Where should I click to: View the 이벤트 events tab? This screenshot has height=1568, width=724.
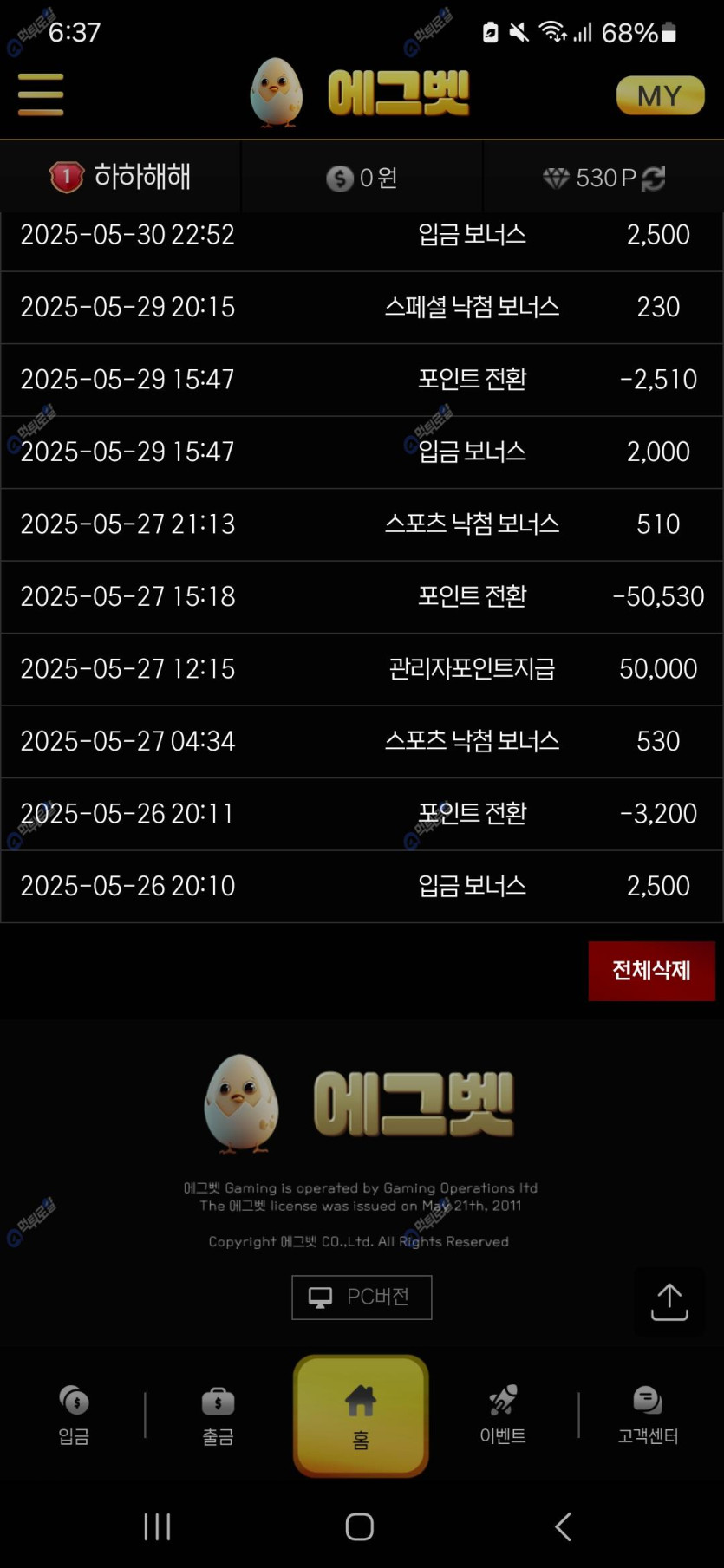pyautogui.click(x=503, y=1415)
